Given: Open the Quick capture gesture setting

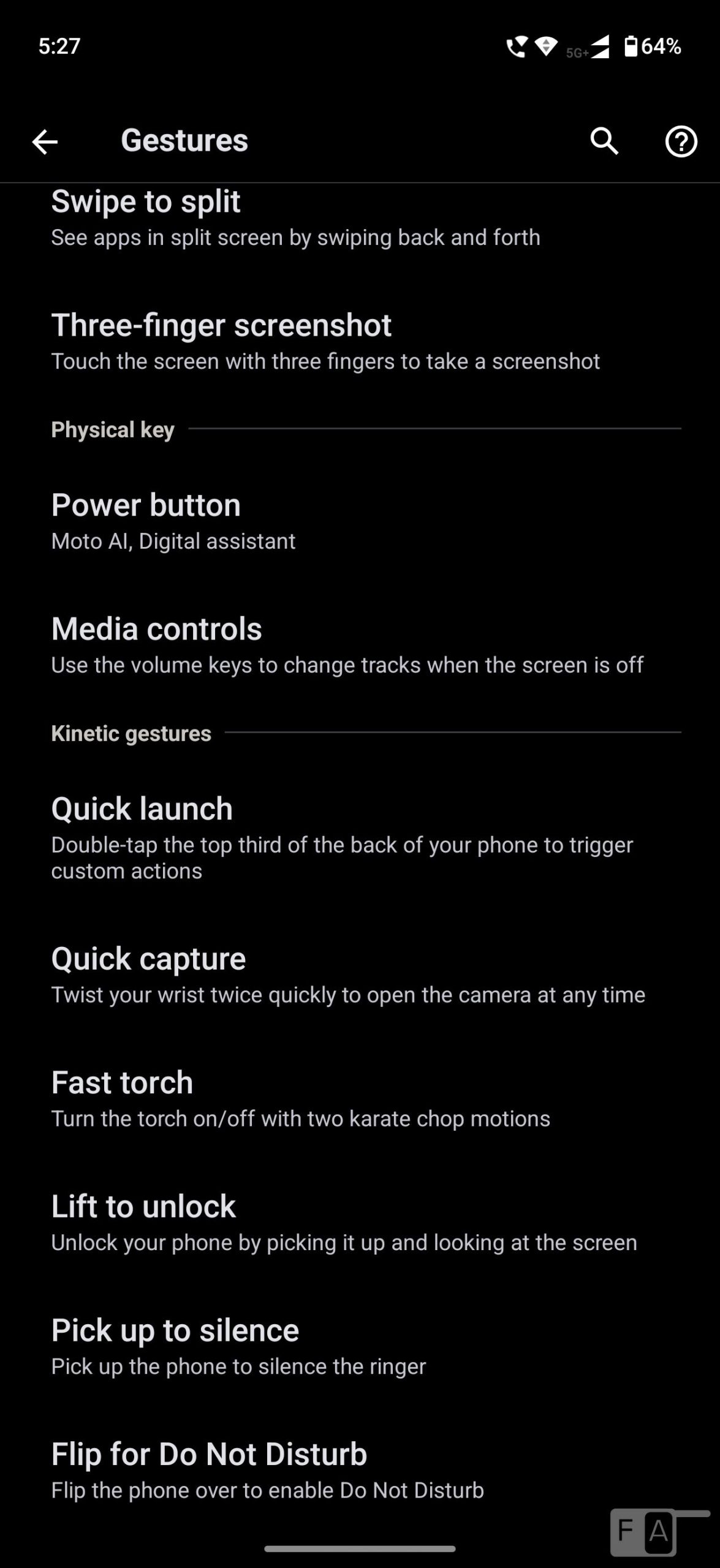Looking at the screenshot, I should point(347,975).
